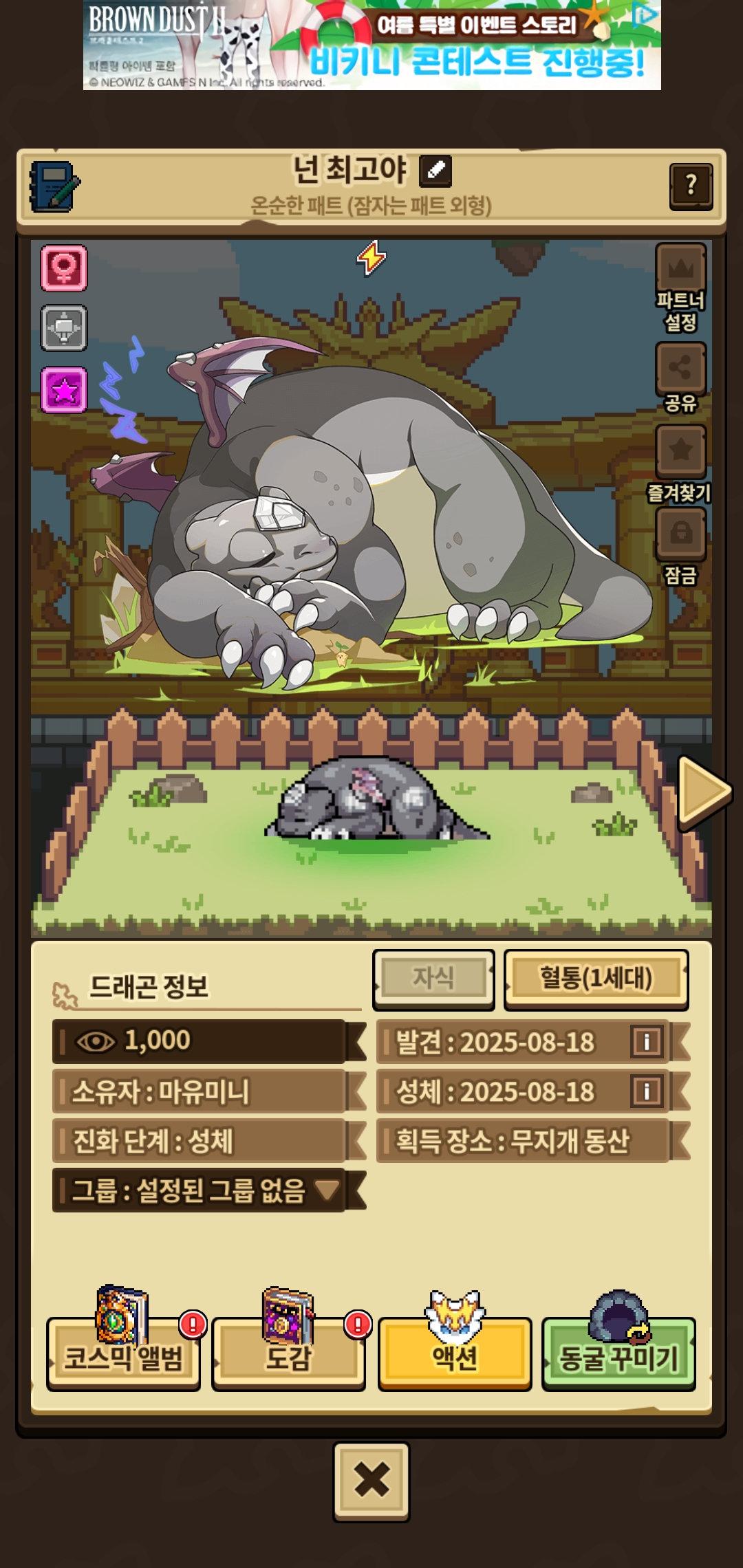Tap the purple star icon

pyautogui.click(x=64, y=390)
